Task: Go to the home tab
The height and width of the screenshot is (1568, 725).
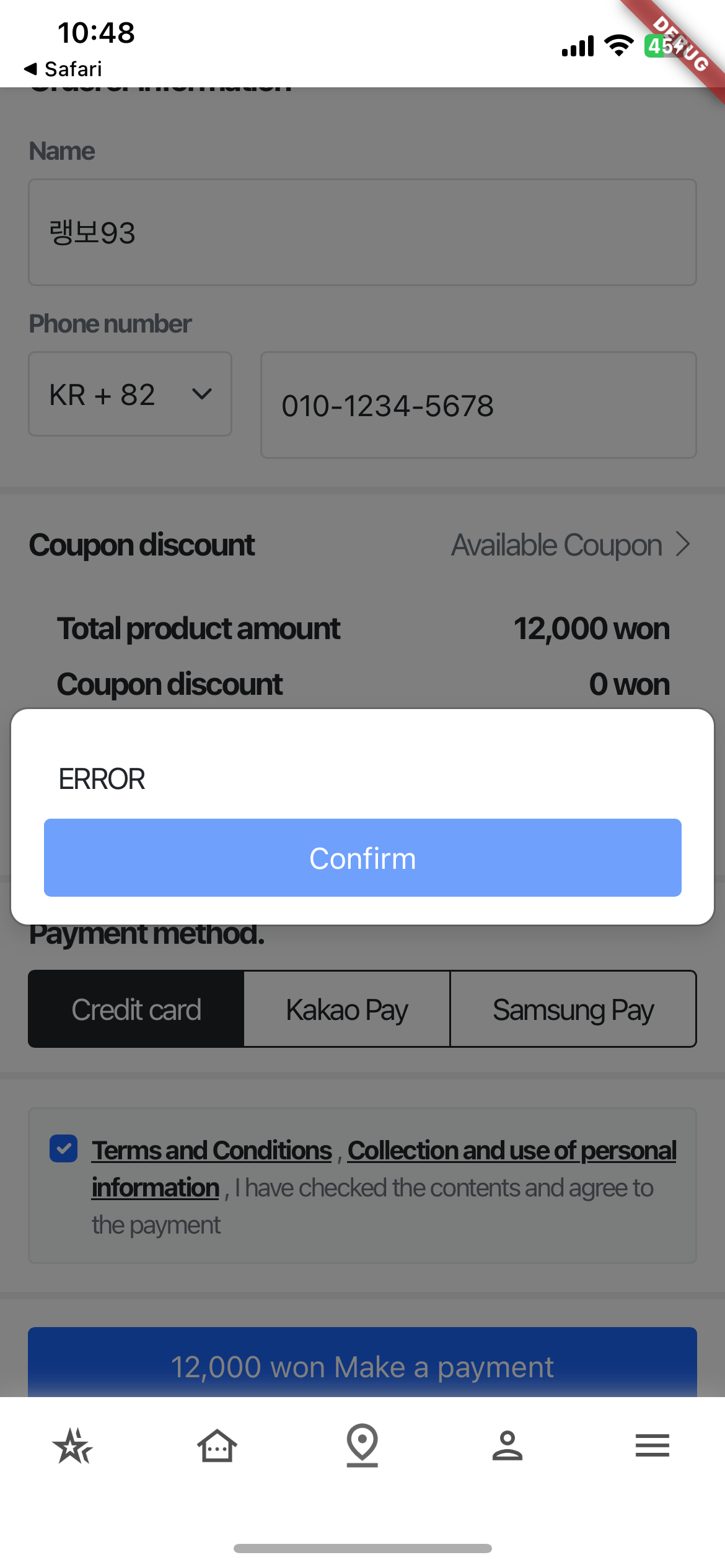Action: [x=217, y=1446]
